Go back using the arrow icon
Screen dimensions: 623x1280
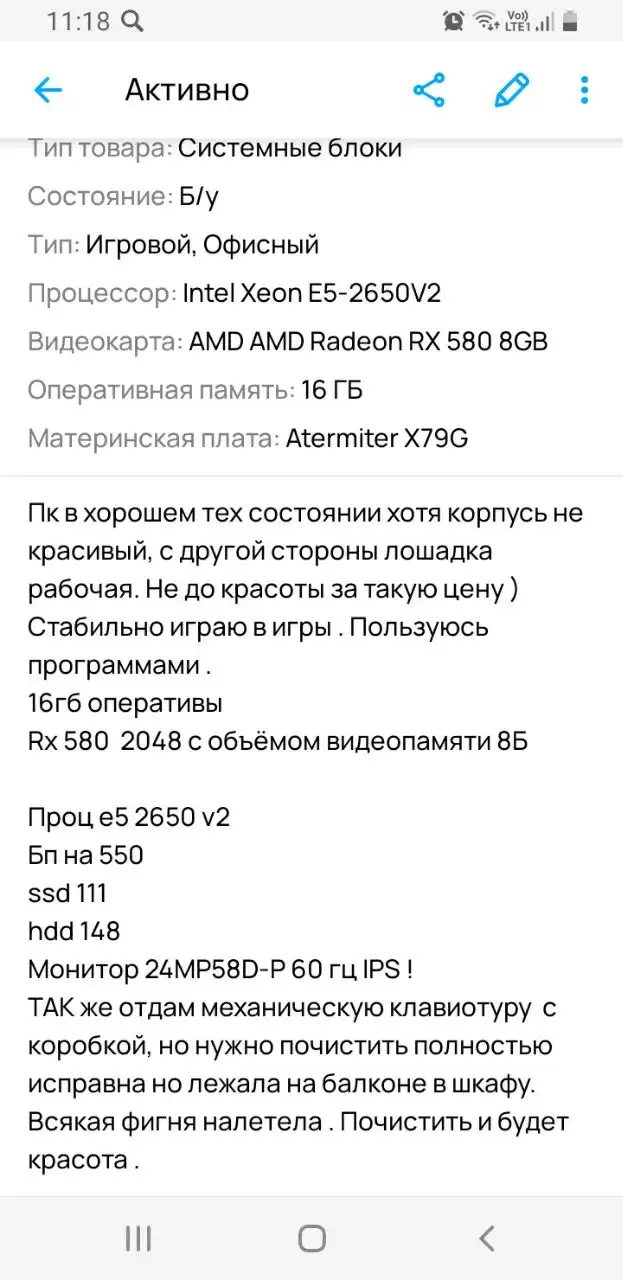pyautogui.click(x=48, y=90)
